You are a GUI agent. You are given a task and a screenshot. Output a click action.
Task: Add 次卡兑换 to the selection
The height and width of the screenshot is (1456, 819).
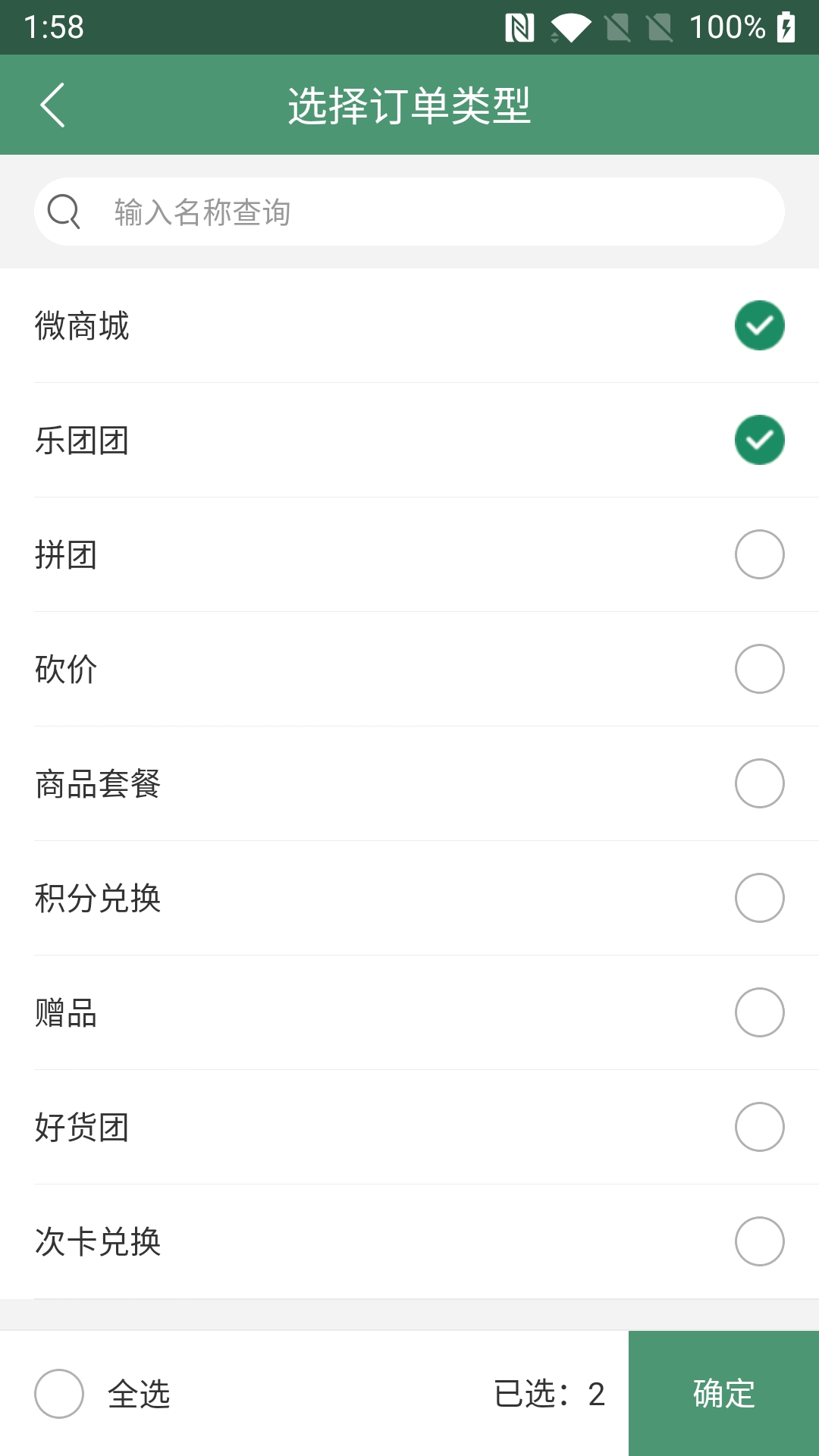[x=759, y=1241]
